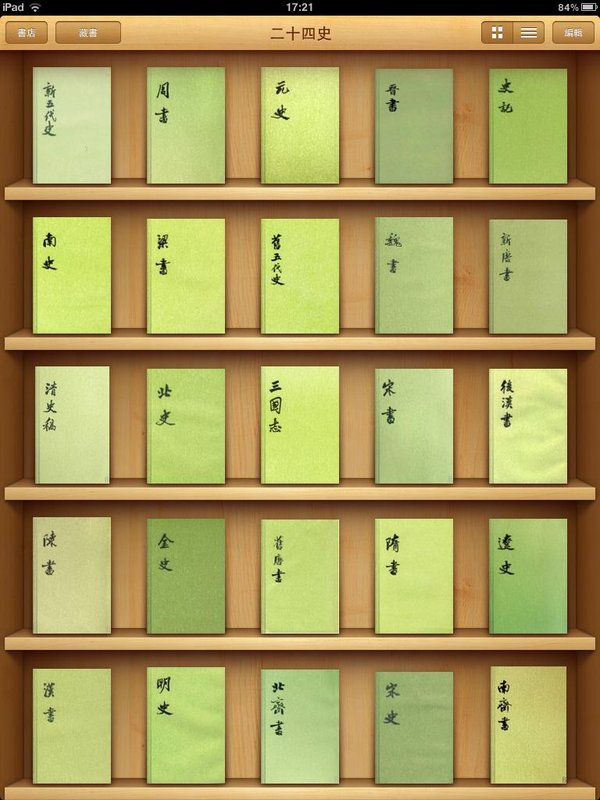Open the 藏書 collections button

(x=88, y=33)
